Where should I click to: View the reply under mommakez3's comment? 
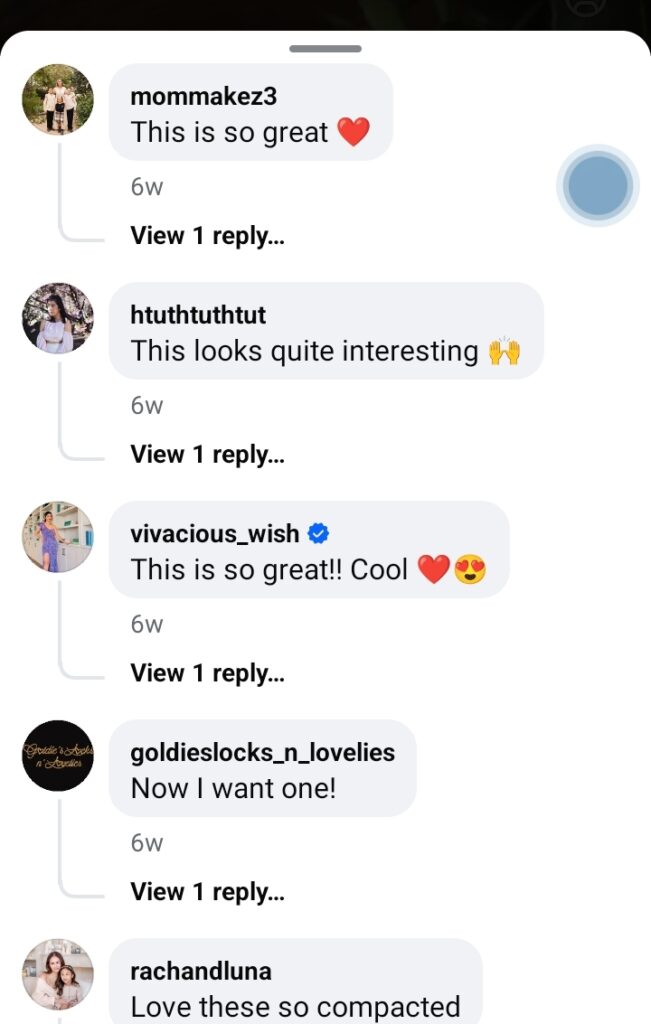pos(207,236)
